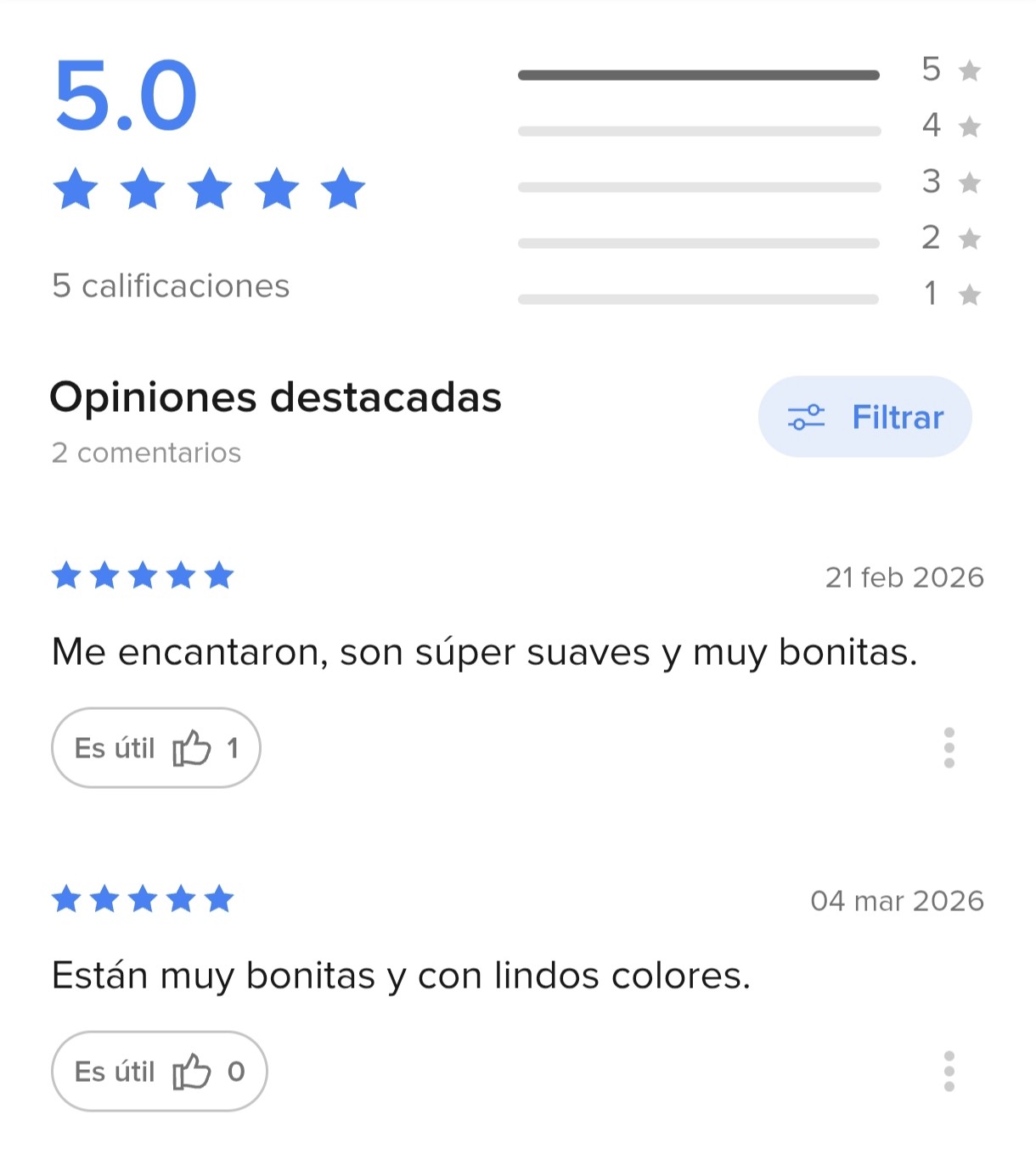Open options menu for the 04 mar 2026 review

[x=949, y=1072]
